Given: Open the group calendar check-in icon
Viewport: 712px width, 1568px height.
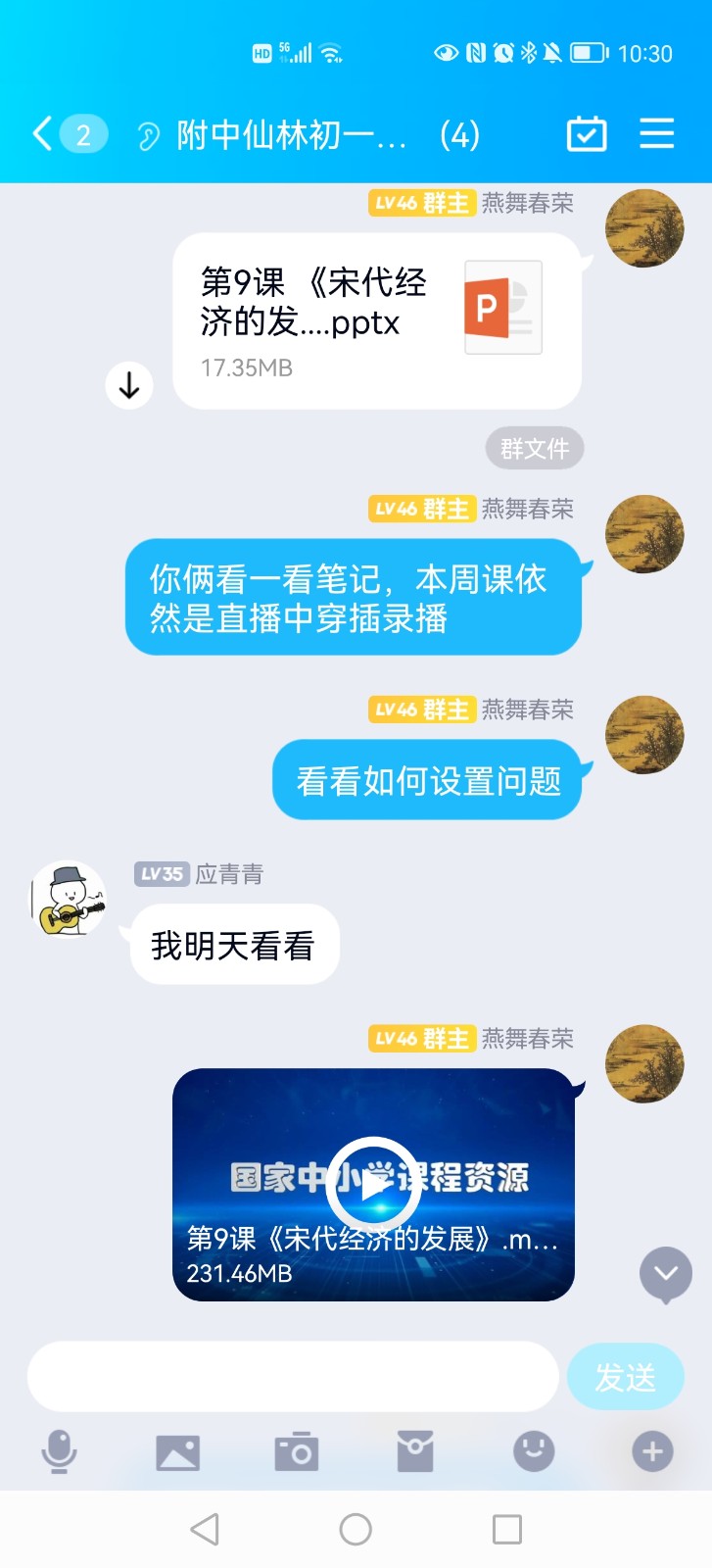Looking at the screenshot, I should click(x=587, y=134).
